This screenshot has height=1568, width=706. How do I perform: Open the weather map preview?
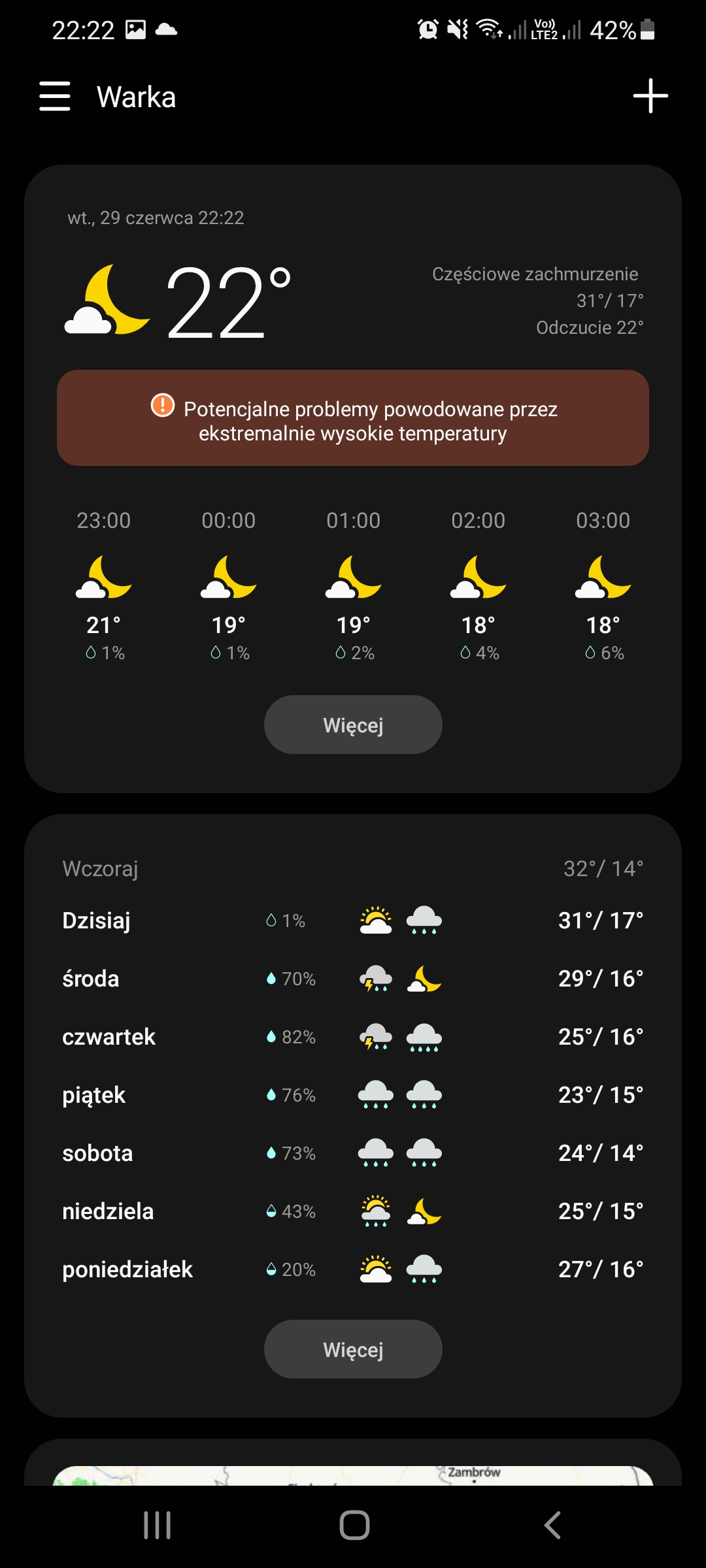pos(353,1475)
